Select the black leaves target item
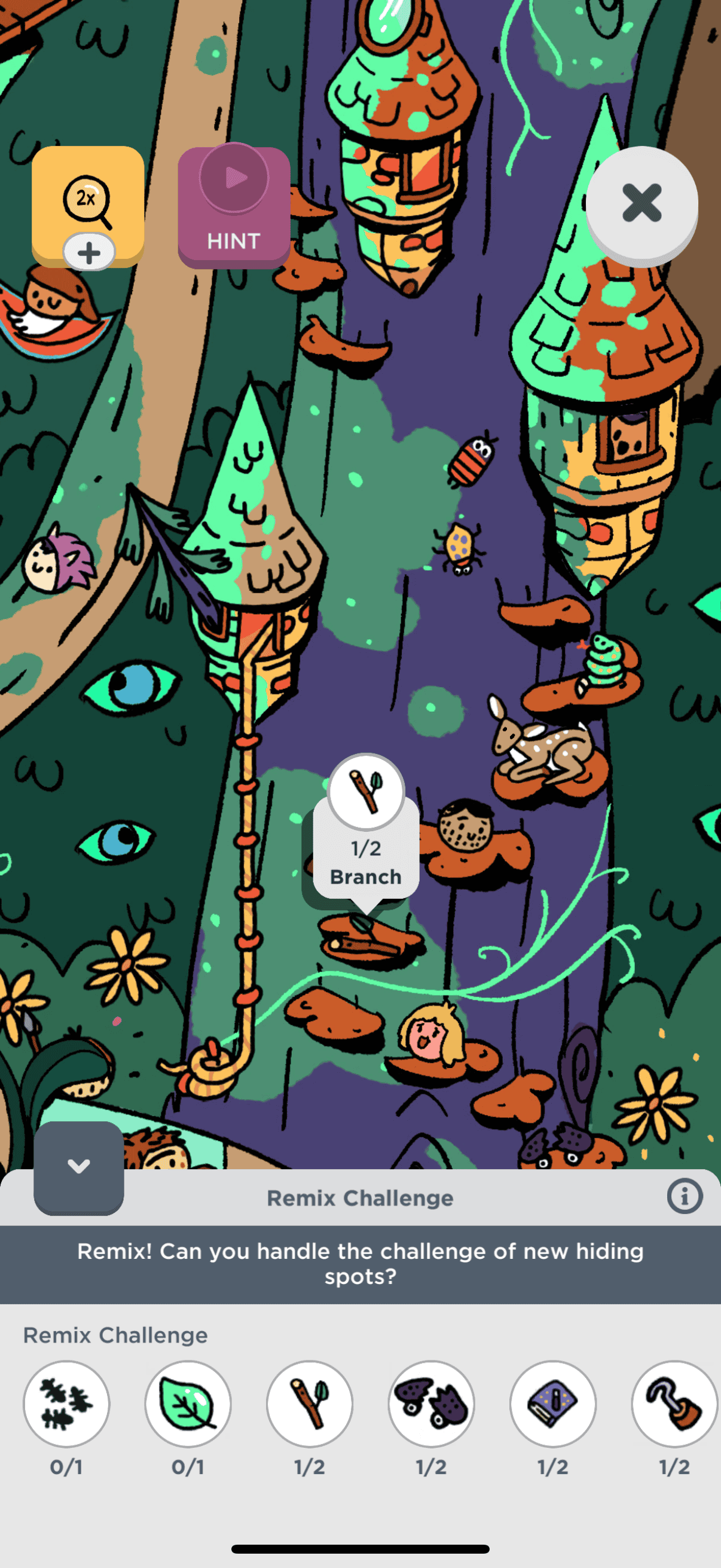Image resolution: width=721 pixels, height=1568 pixels. pos(66,1403)
